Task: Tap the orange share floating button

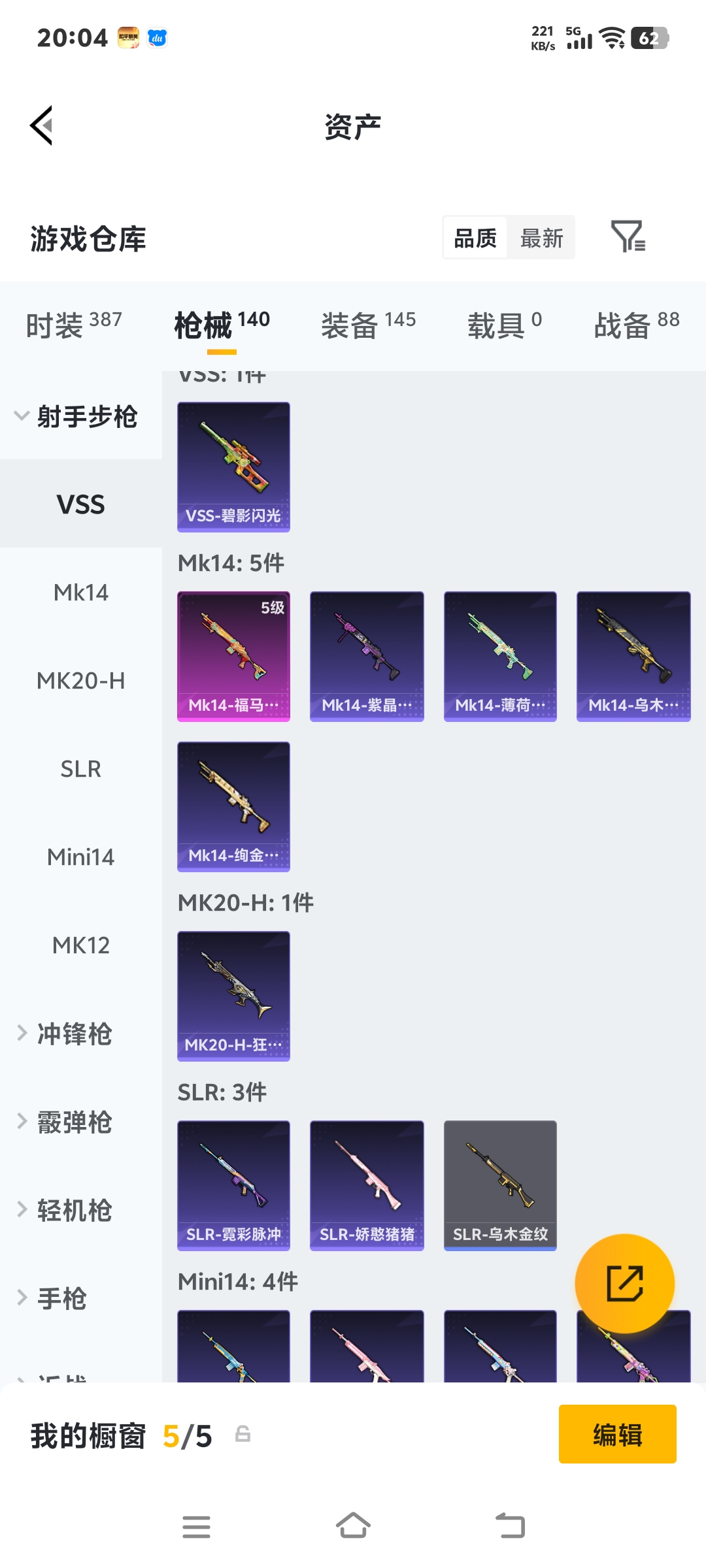Action: 624,1283
